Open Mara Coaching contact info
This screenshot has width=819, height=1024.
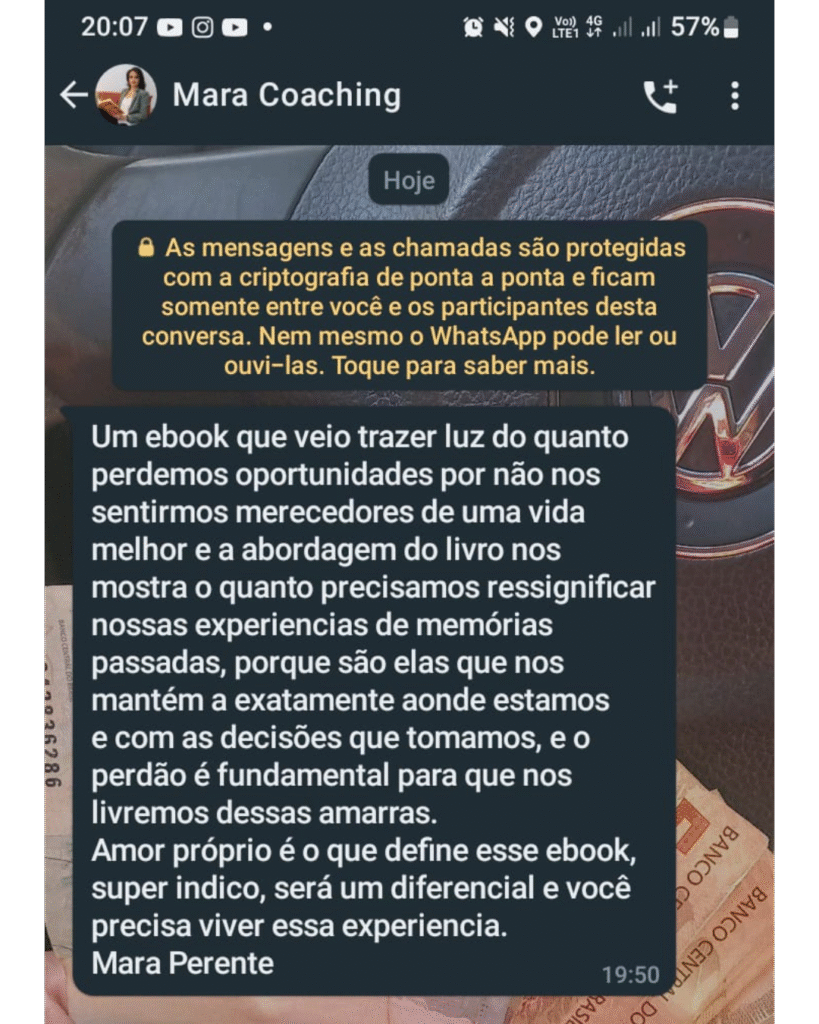click(x=287, y=96)
